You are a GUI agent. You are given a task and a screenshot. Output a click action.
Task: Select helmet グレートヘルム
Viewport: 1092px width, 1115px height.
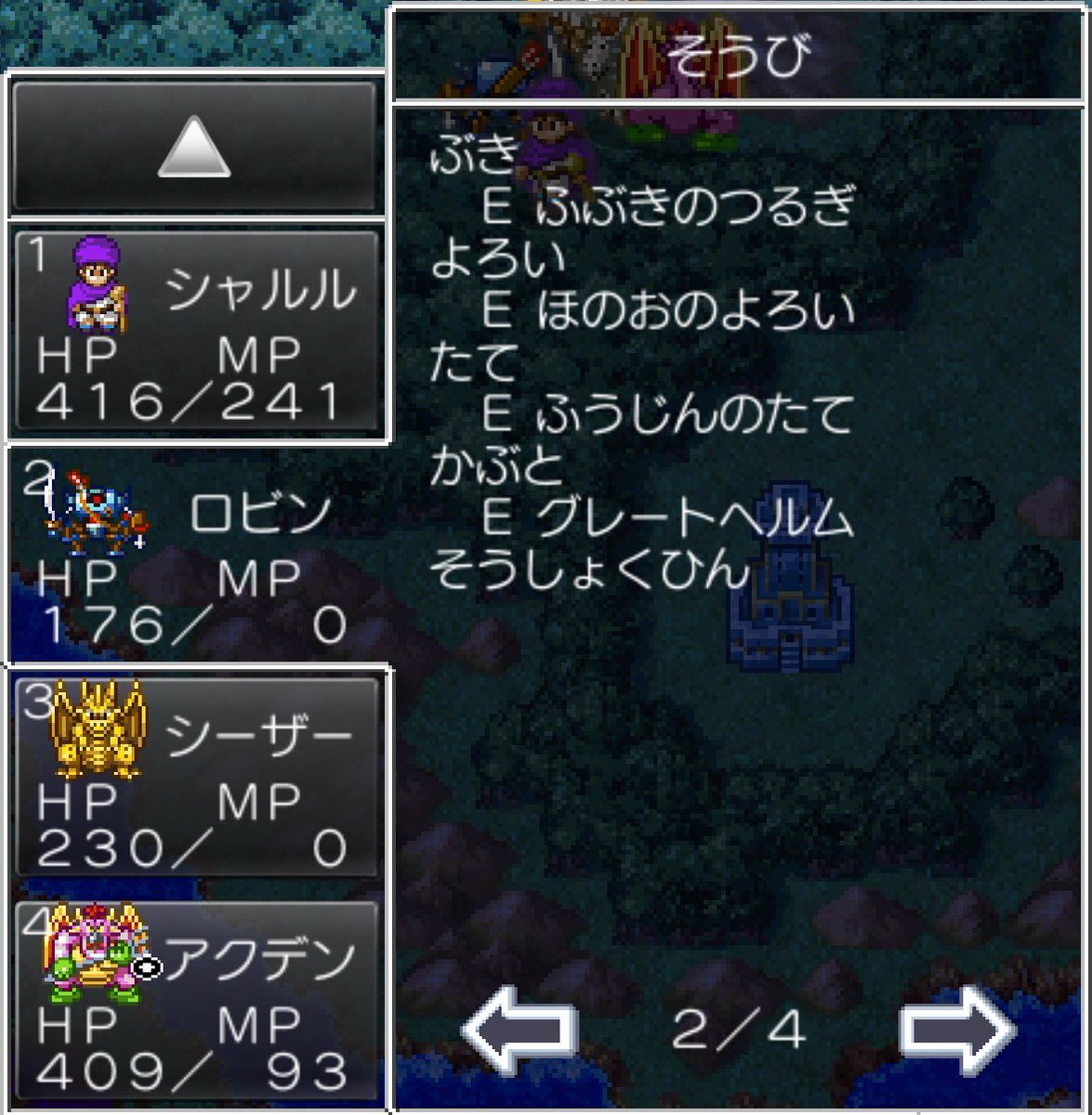(692, 518)
